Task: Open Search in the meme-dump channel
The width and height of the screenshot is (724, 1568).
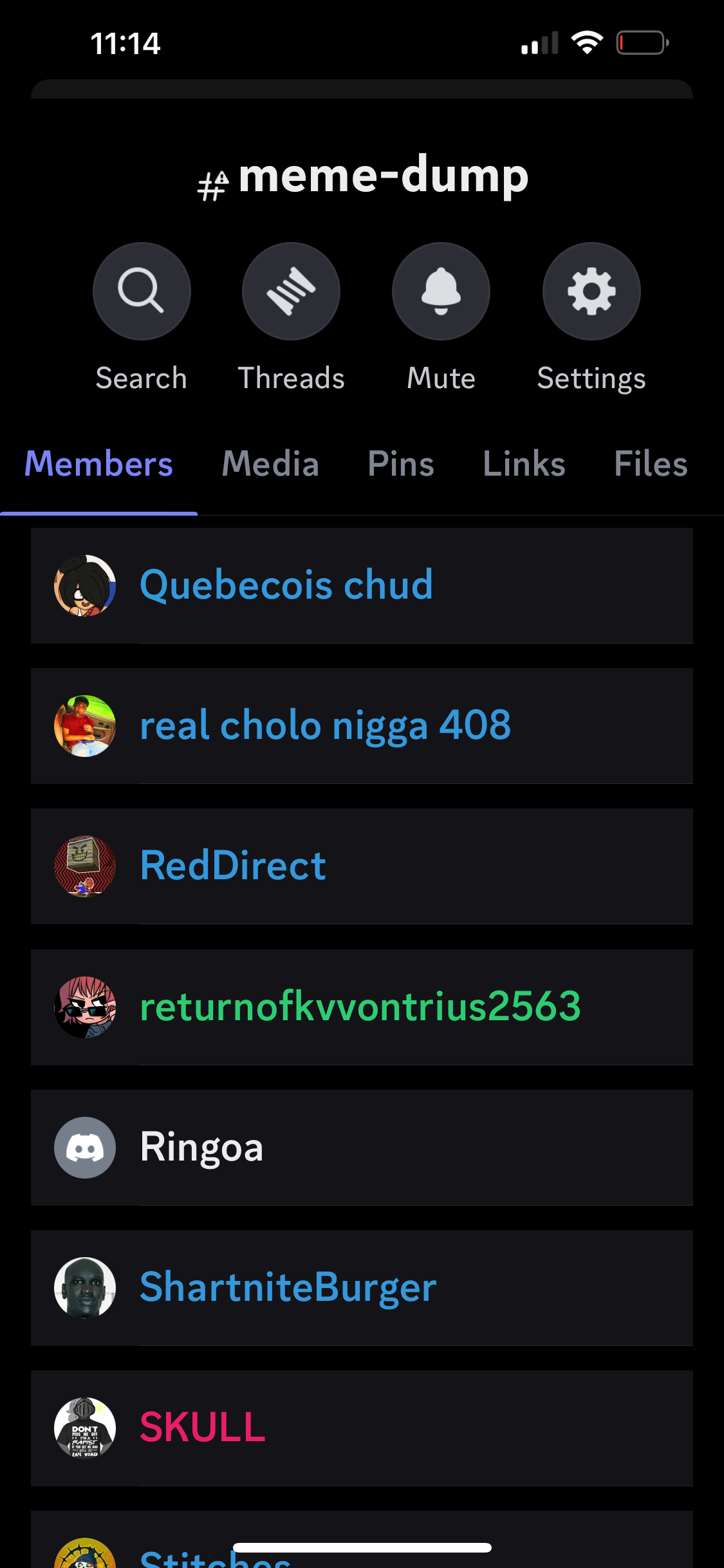Action: tap(142, 292)
